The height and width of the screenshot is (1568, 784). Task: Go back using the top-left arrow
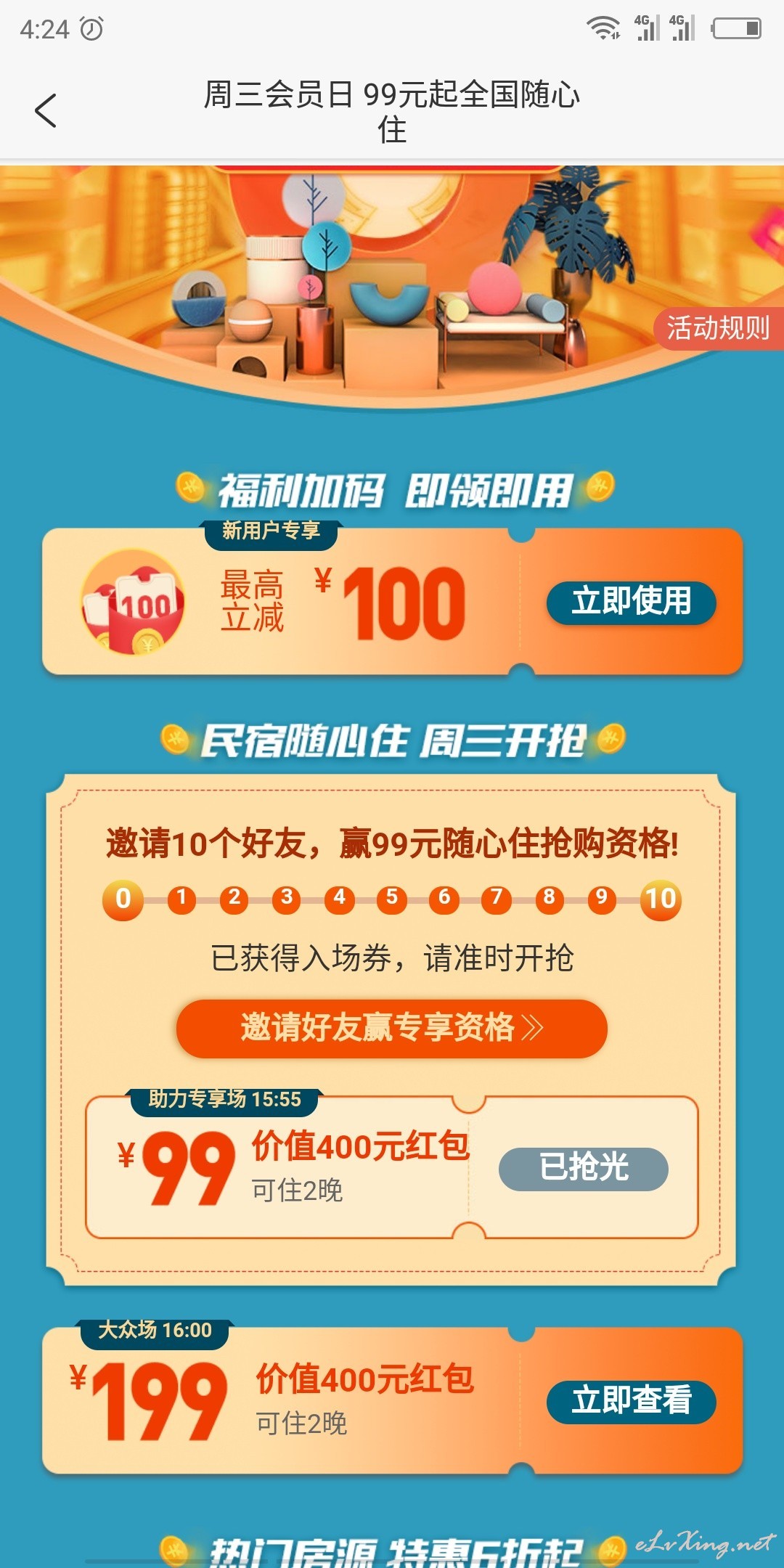(45, 111)
